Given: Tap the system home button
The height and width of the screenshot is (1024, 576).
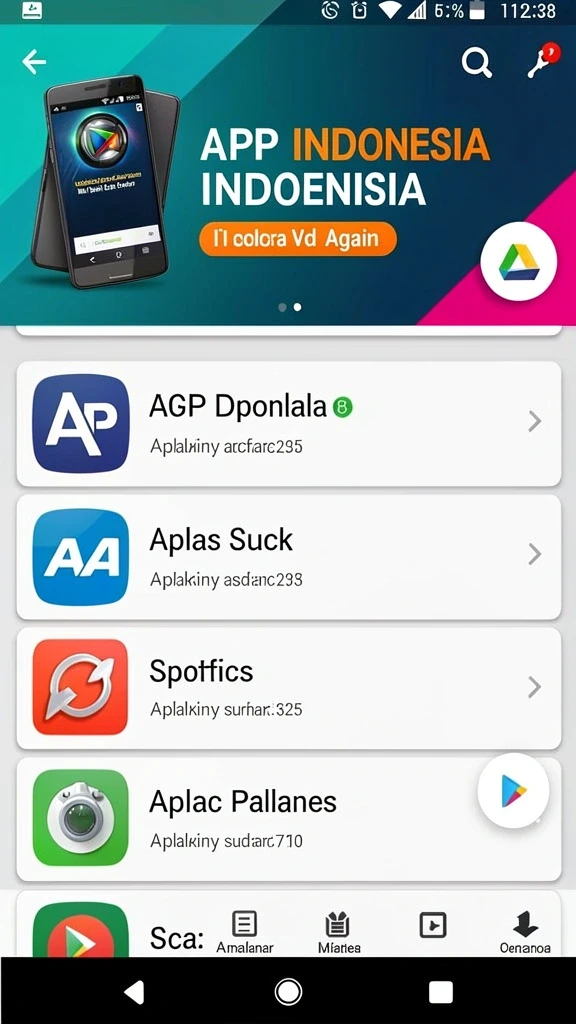Looking at the screenshot, I should [x=288, y=991].
